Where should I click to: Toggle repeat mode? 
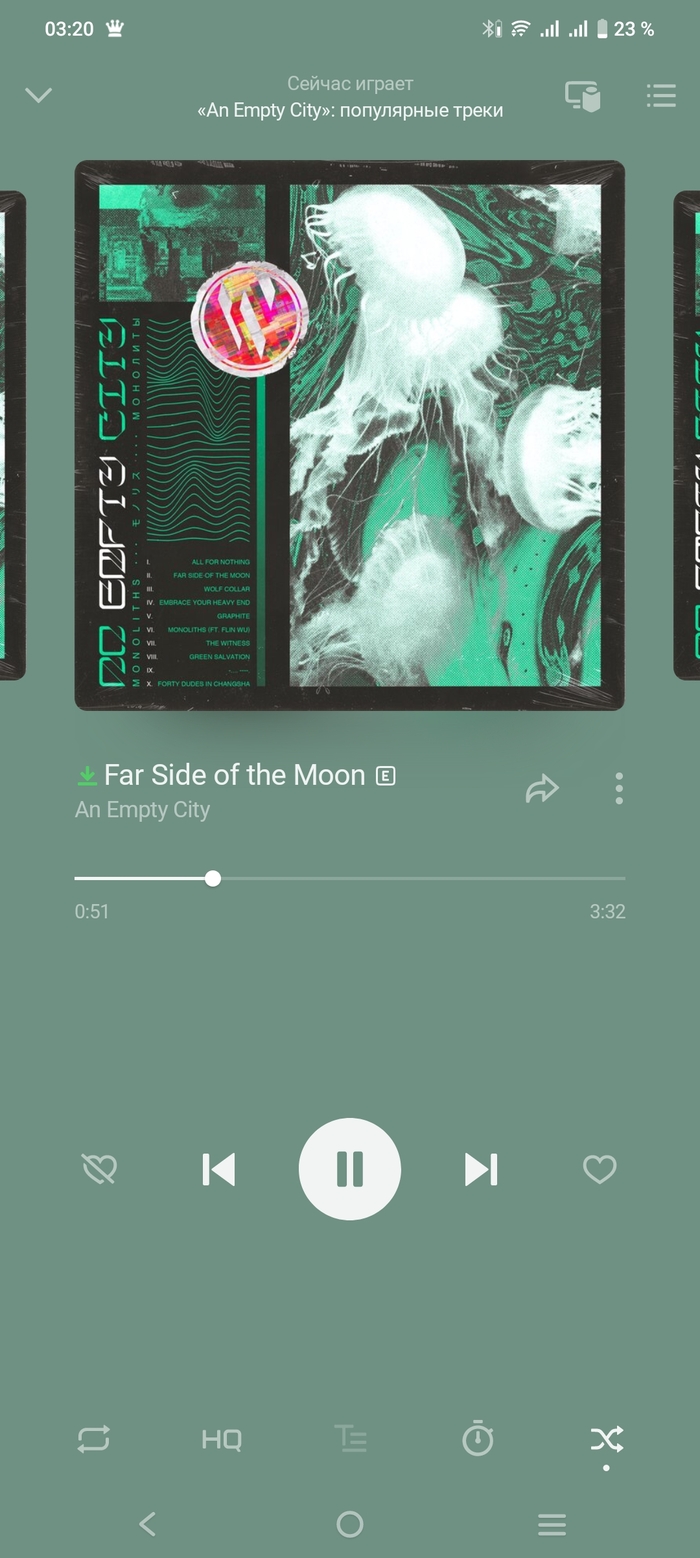pyautogui.click(x=93, y=1439)
